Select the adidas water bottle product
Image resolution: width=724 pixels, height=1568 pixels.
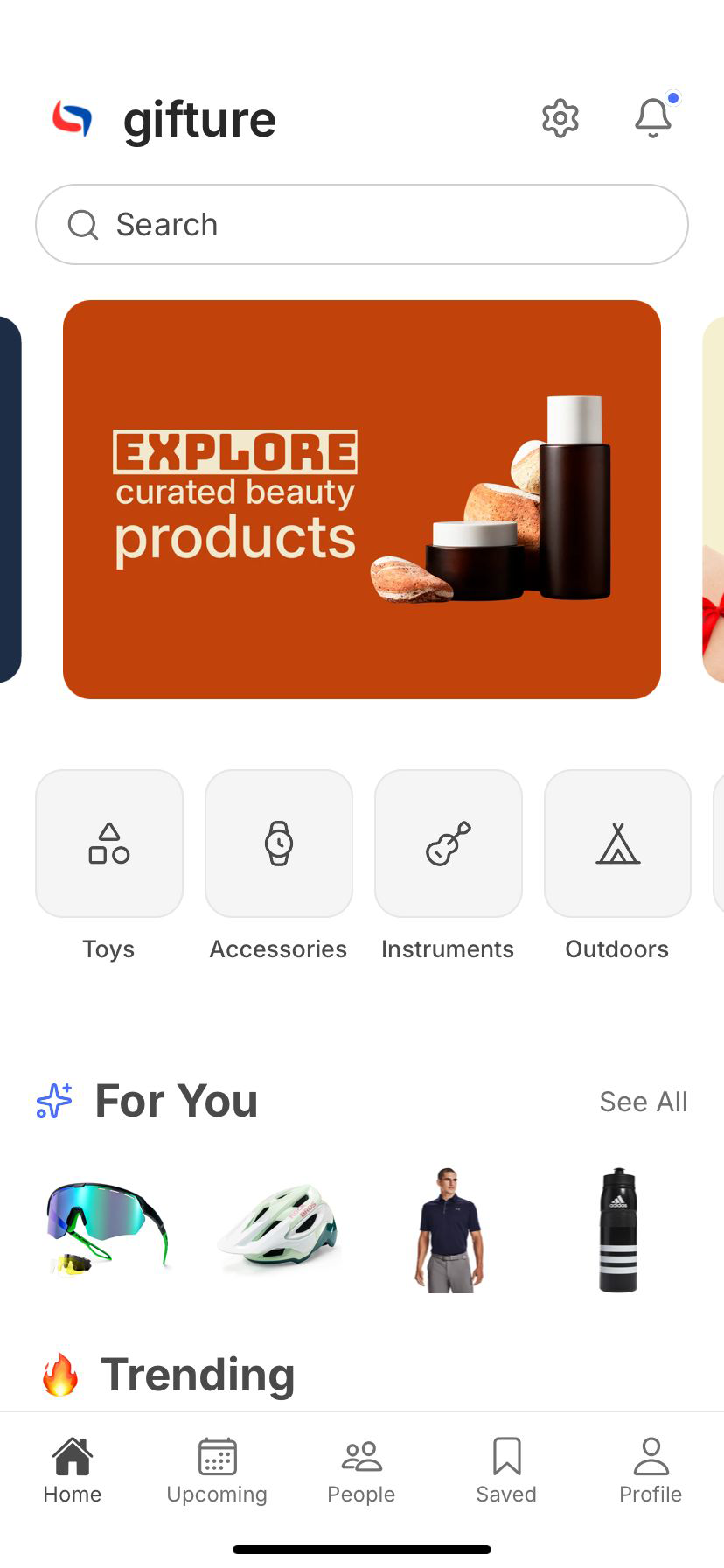[618, 1229]
